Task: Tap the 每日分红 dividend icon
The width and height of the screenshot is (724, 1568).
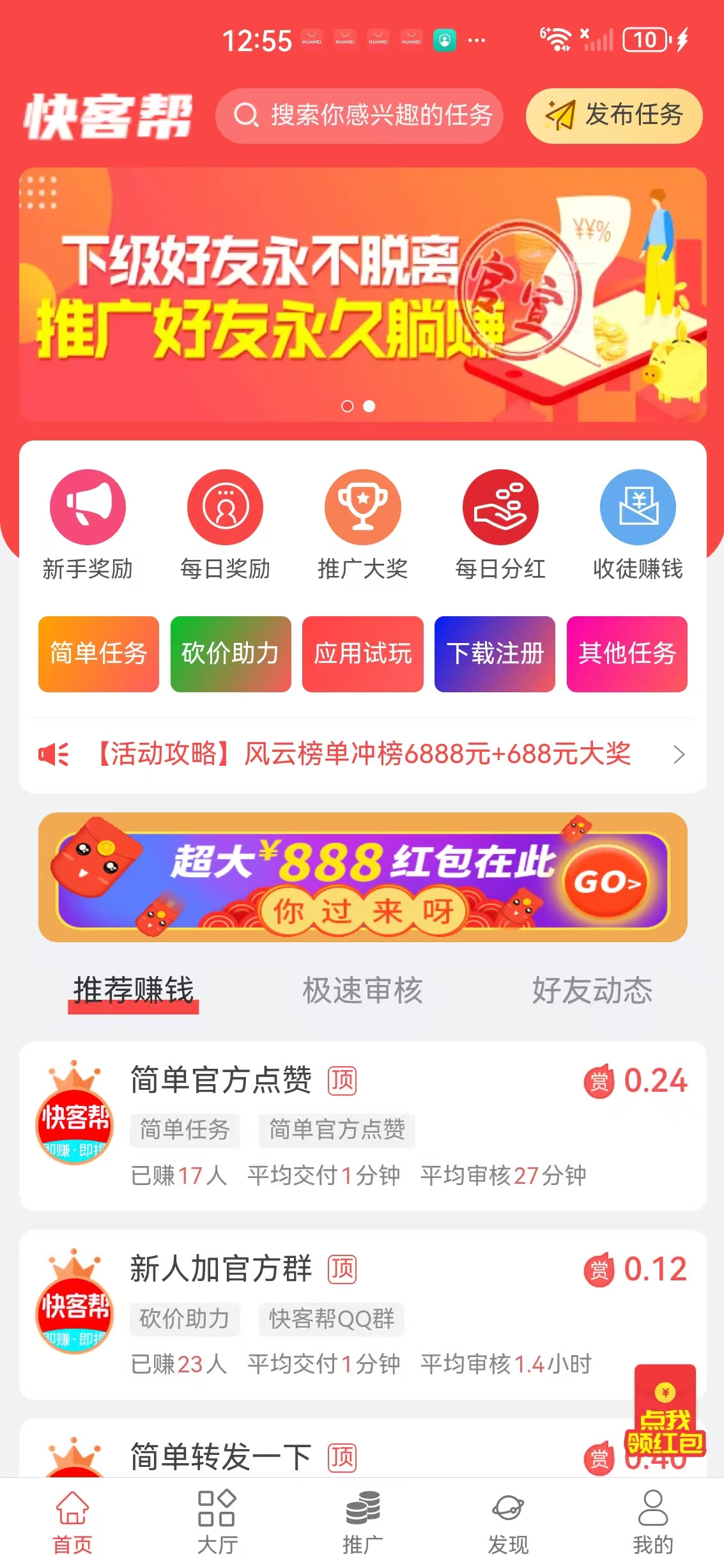Action: pos(500,507)
